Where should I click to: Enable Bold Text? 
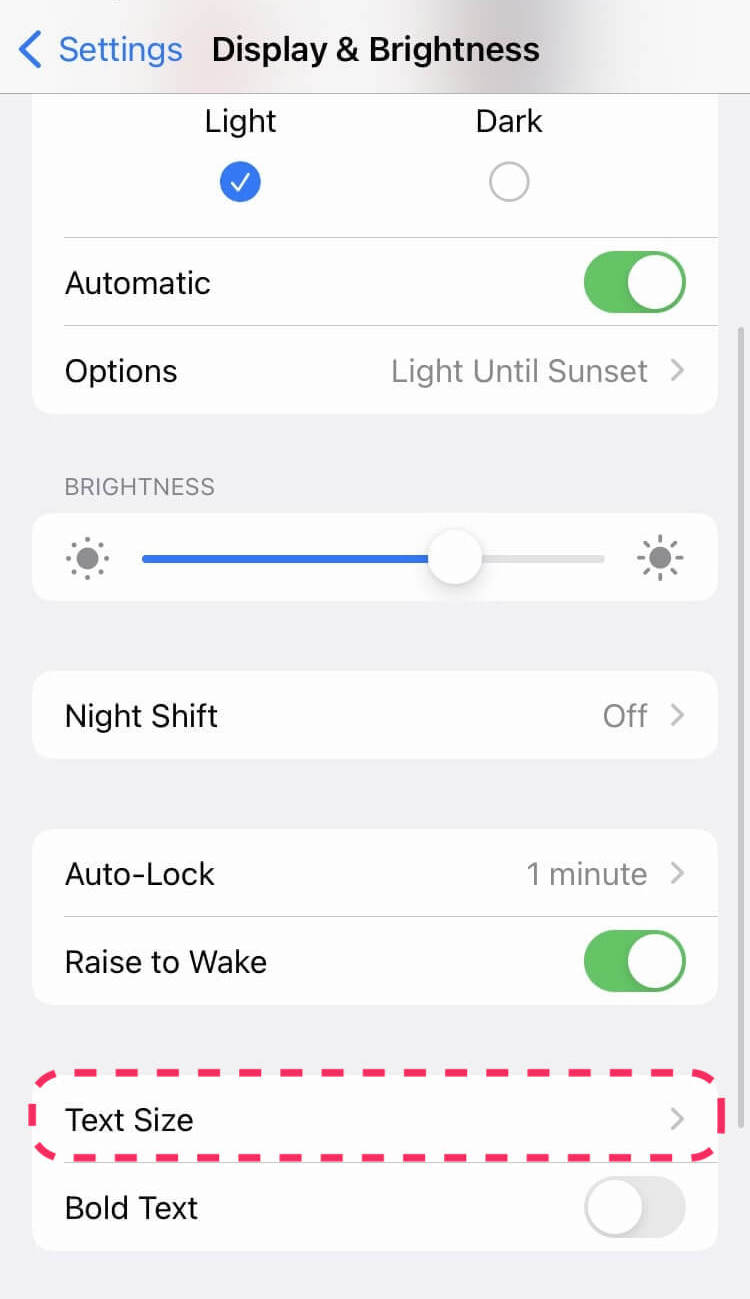point(634,1208)
